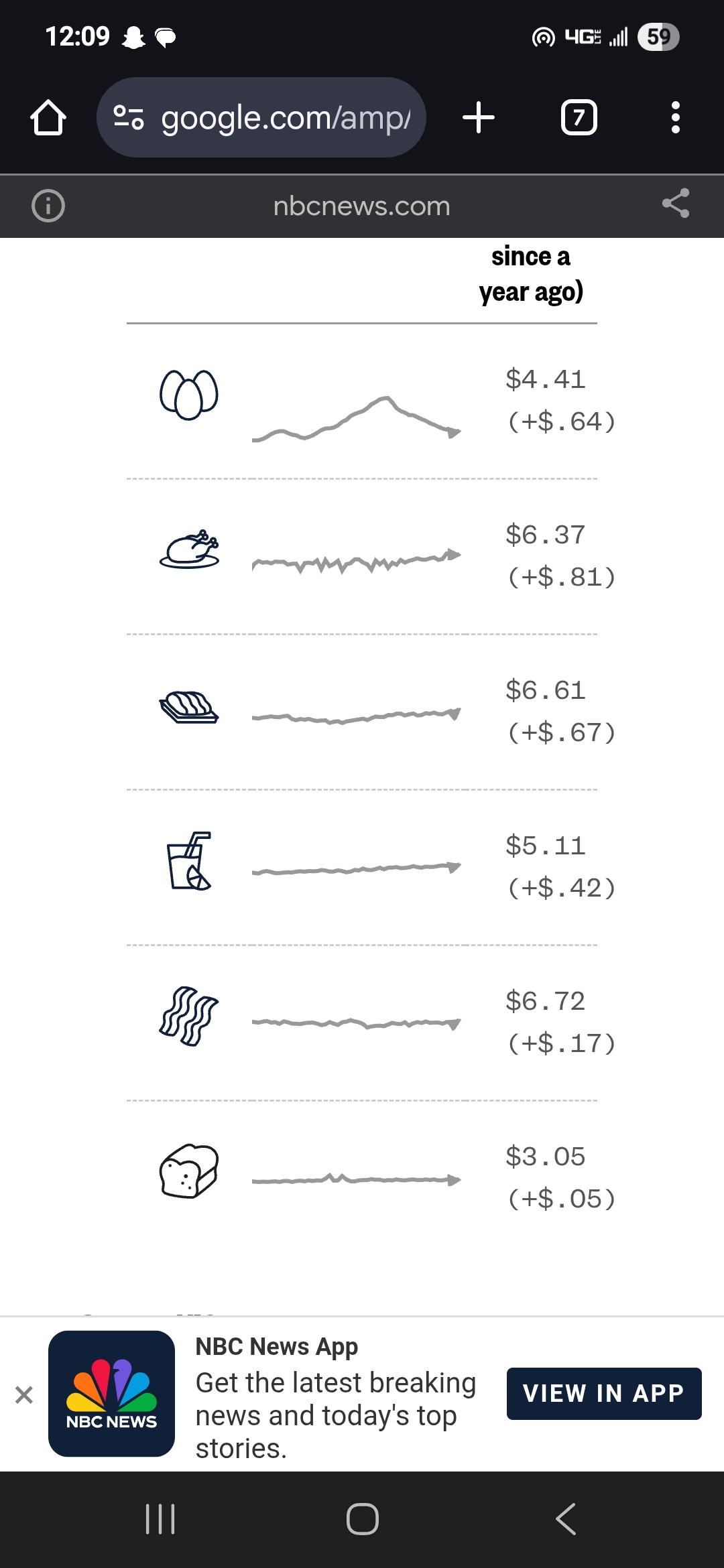View AMP page info icon
Image resolution: width=724 pixels, height=1568 pixels.
point(48,206)
